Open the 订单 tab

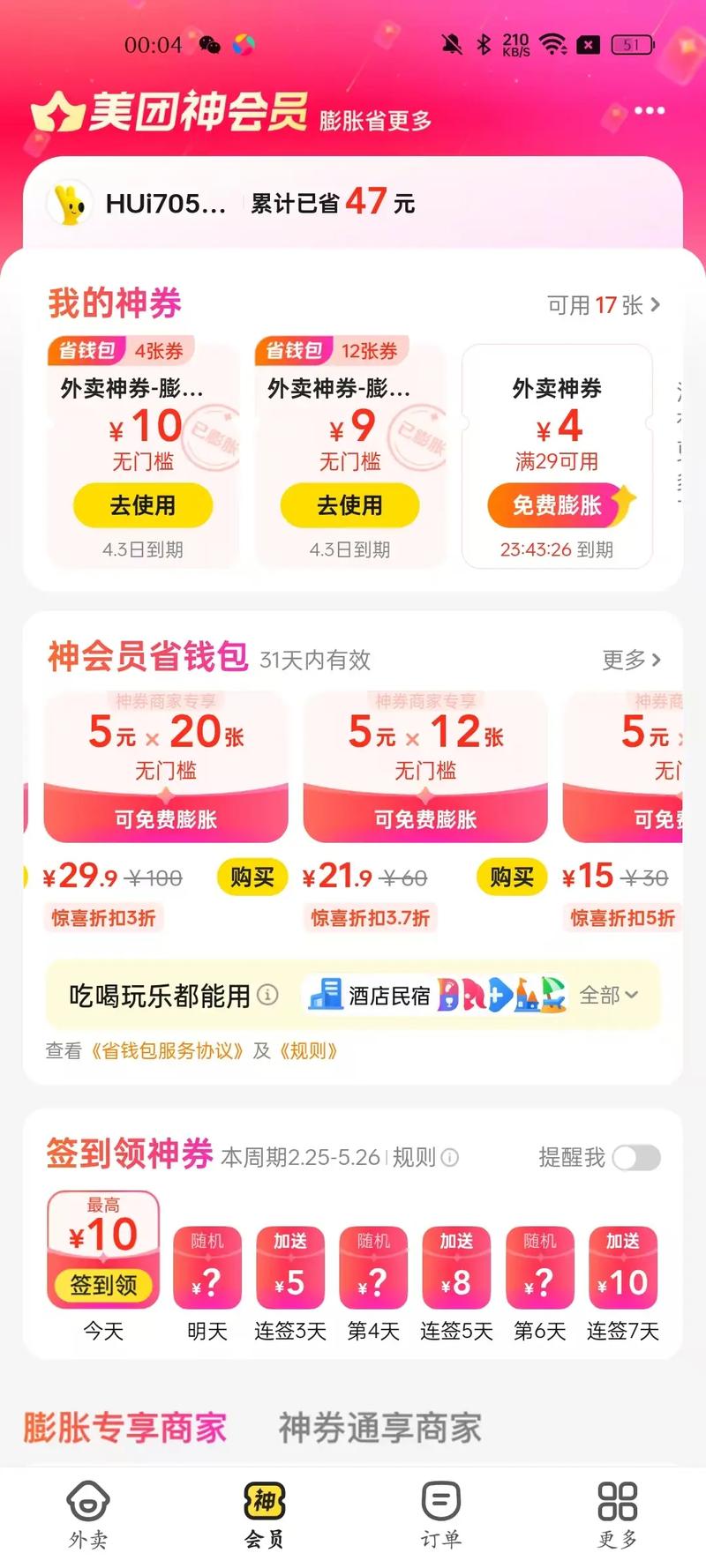[x=441, y=1514]
